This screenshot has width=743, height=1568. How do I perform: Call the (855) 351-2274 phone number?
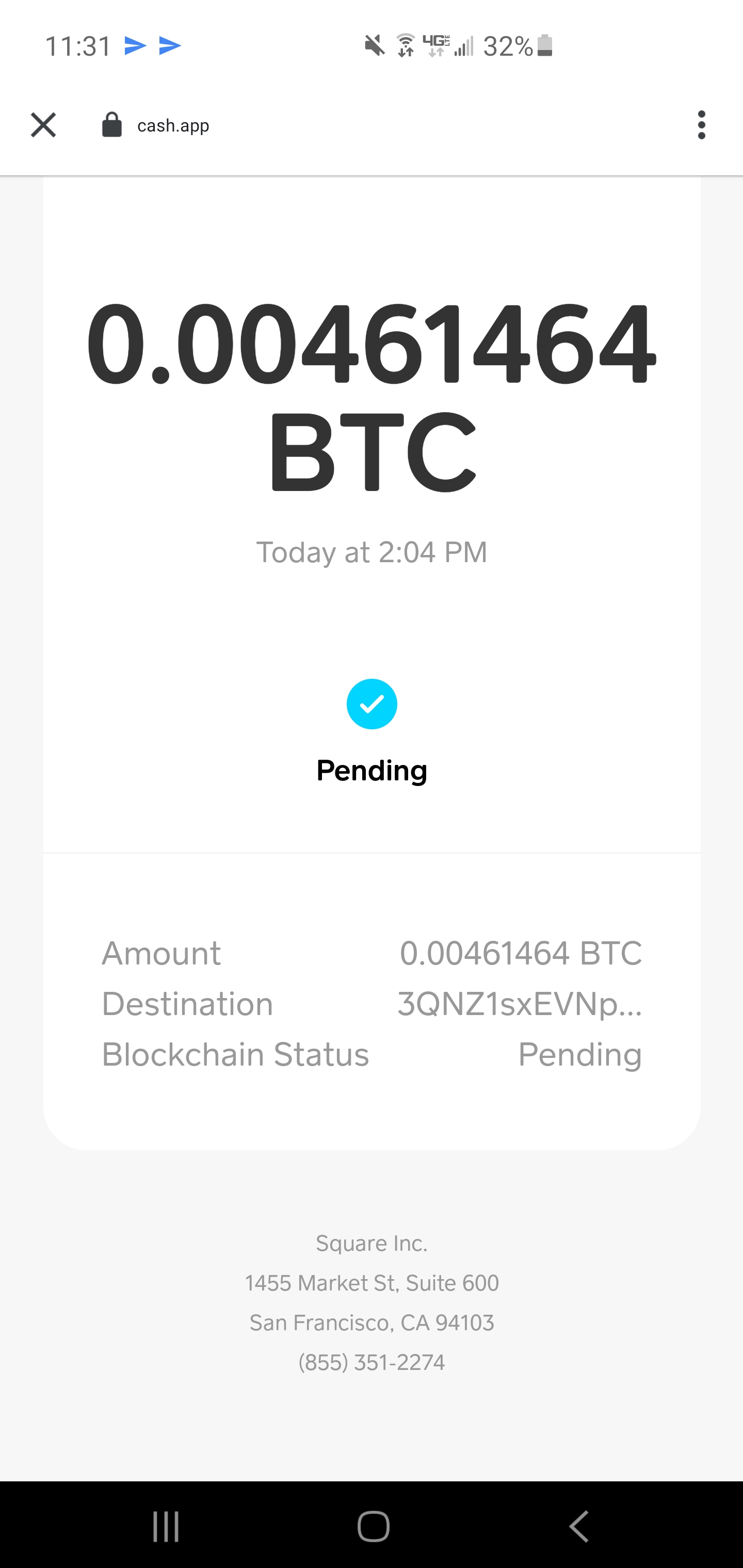[x=372, y=1363]
